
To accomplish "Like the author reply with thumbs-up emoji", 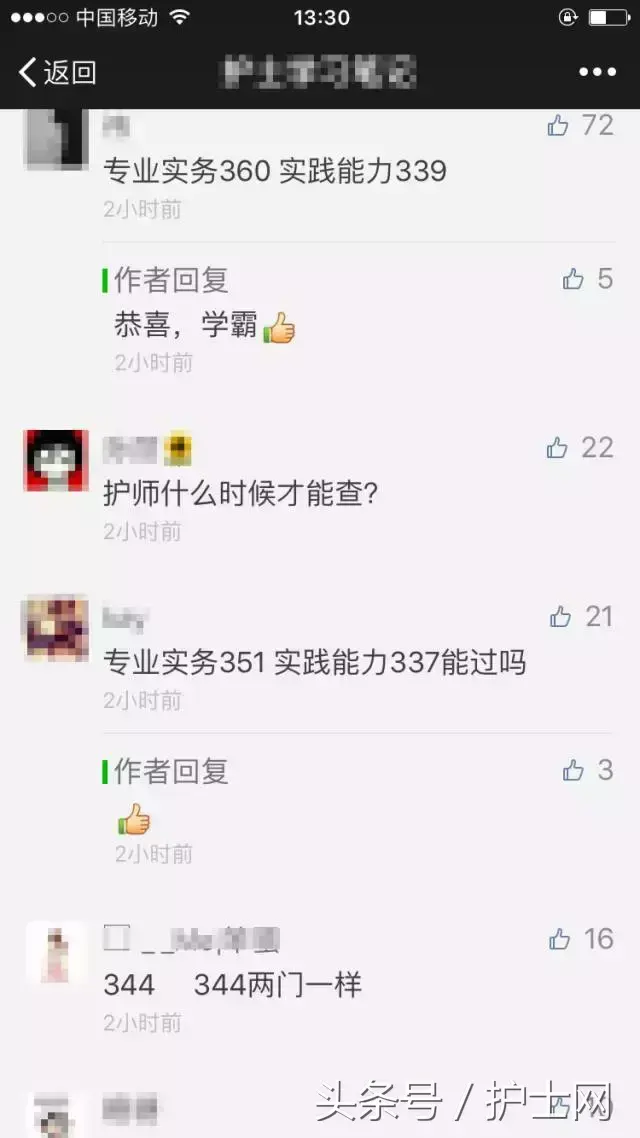I will (573, 770).
